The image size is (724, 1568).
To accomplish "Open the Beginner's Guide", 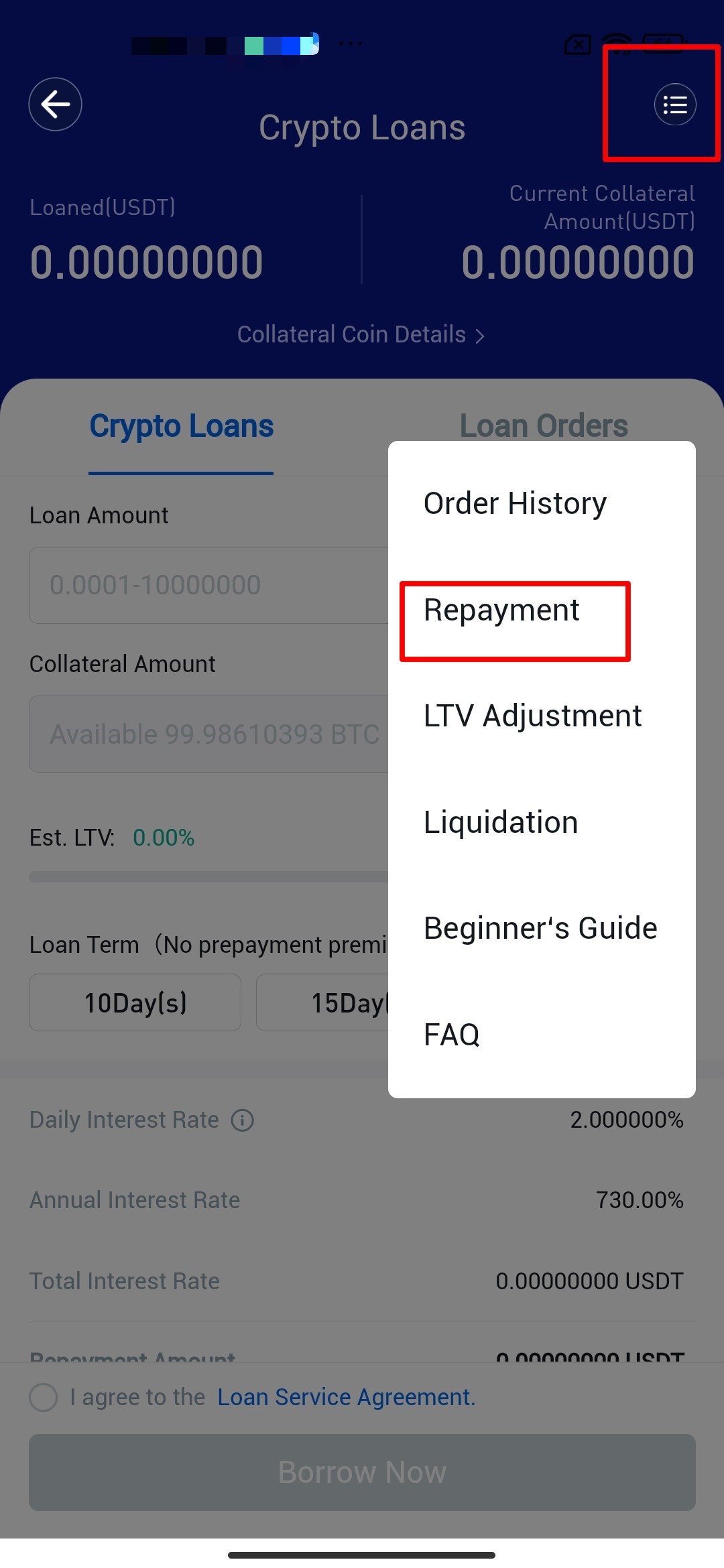I will pyautogui.click(x=540, y=929).
